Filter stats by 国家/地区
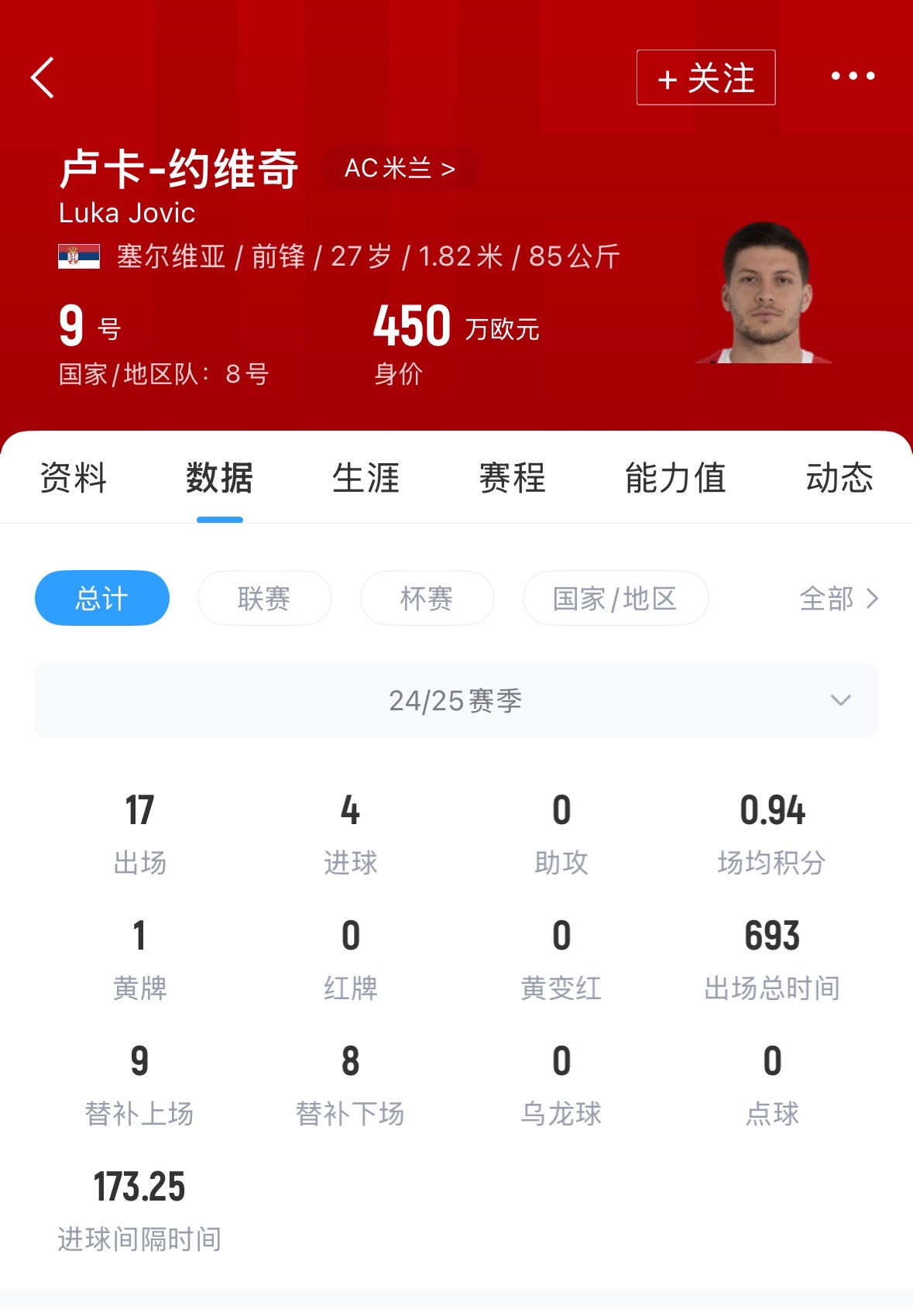The image size is (913, 1316). 615,598
